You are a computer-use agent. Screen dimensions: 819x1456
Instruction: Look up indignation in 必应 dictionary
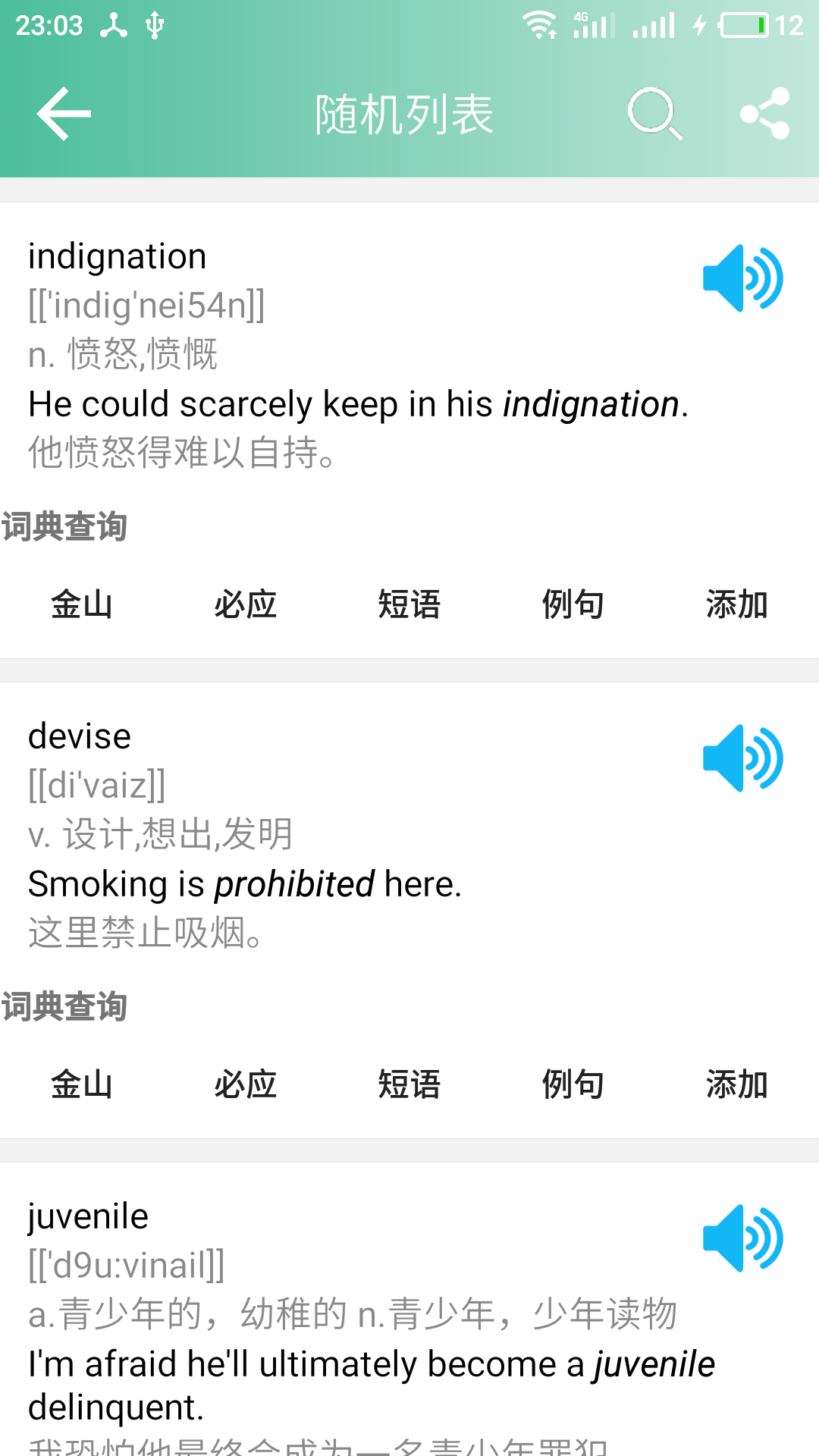click(x=246, y=605)
